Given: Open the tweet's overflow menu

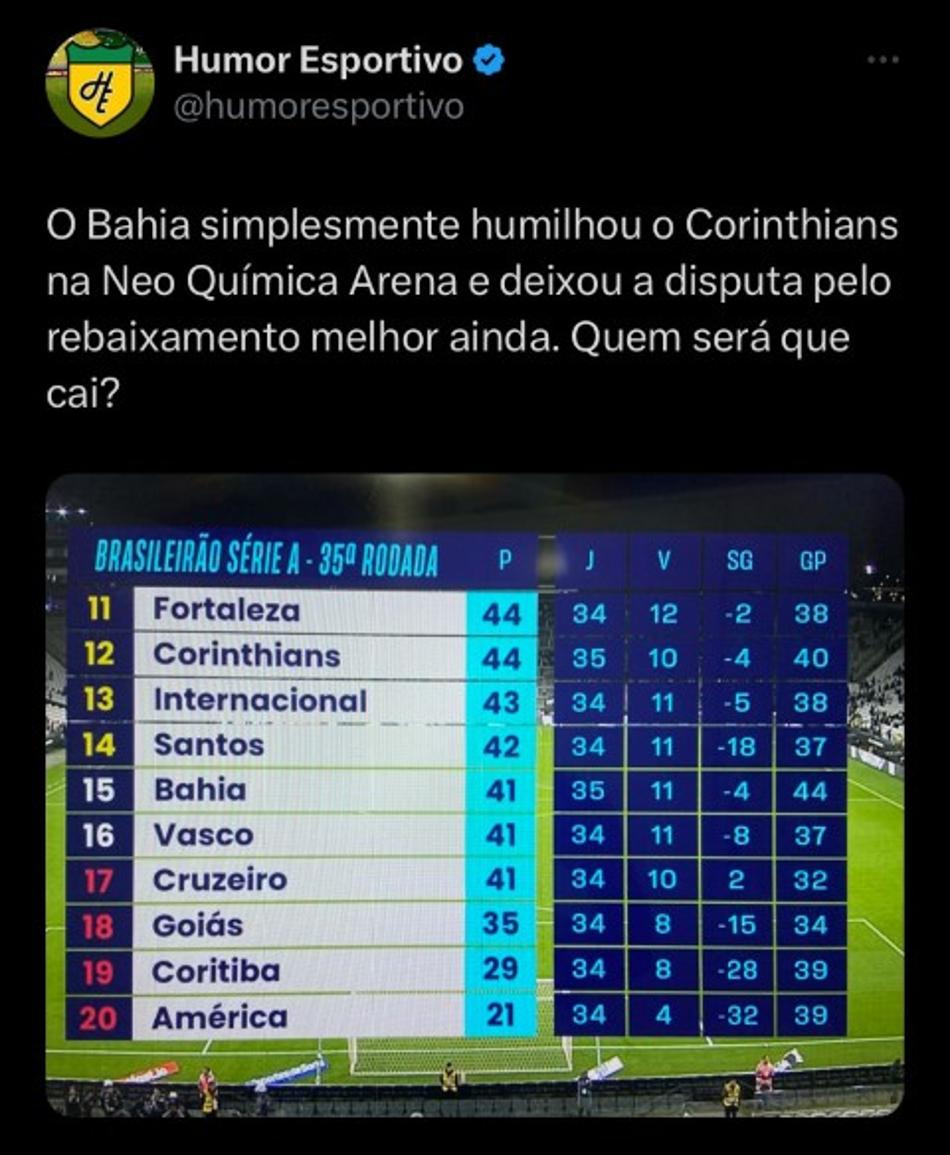Looking at the screenshot, I should point(883,60).
